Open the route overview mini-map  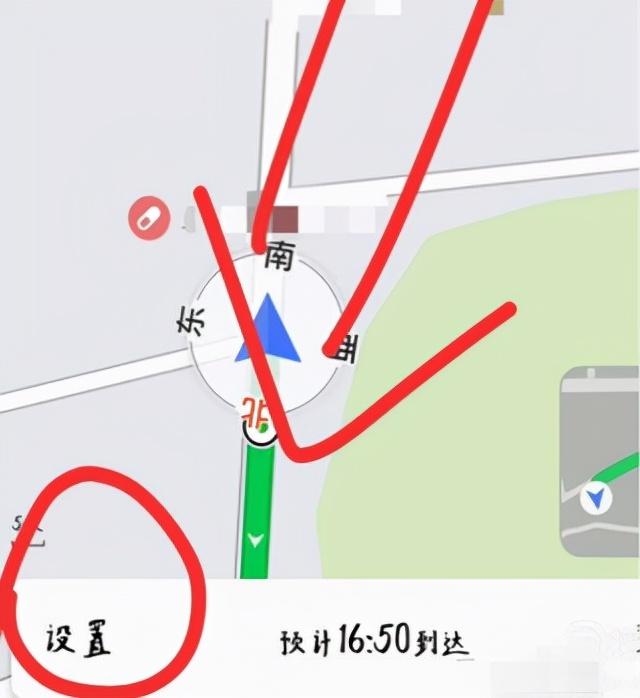(600, 462)
